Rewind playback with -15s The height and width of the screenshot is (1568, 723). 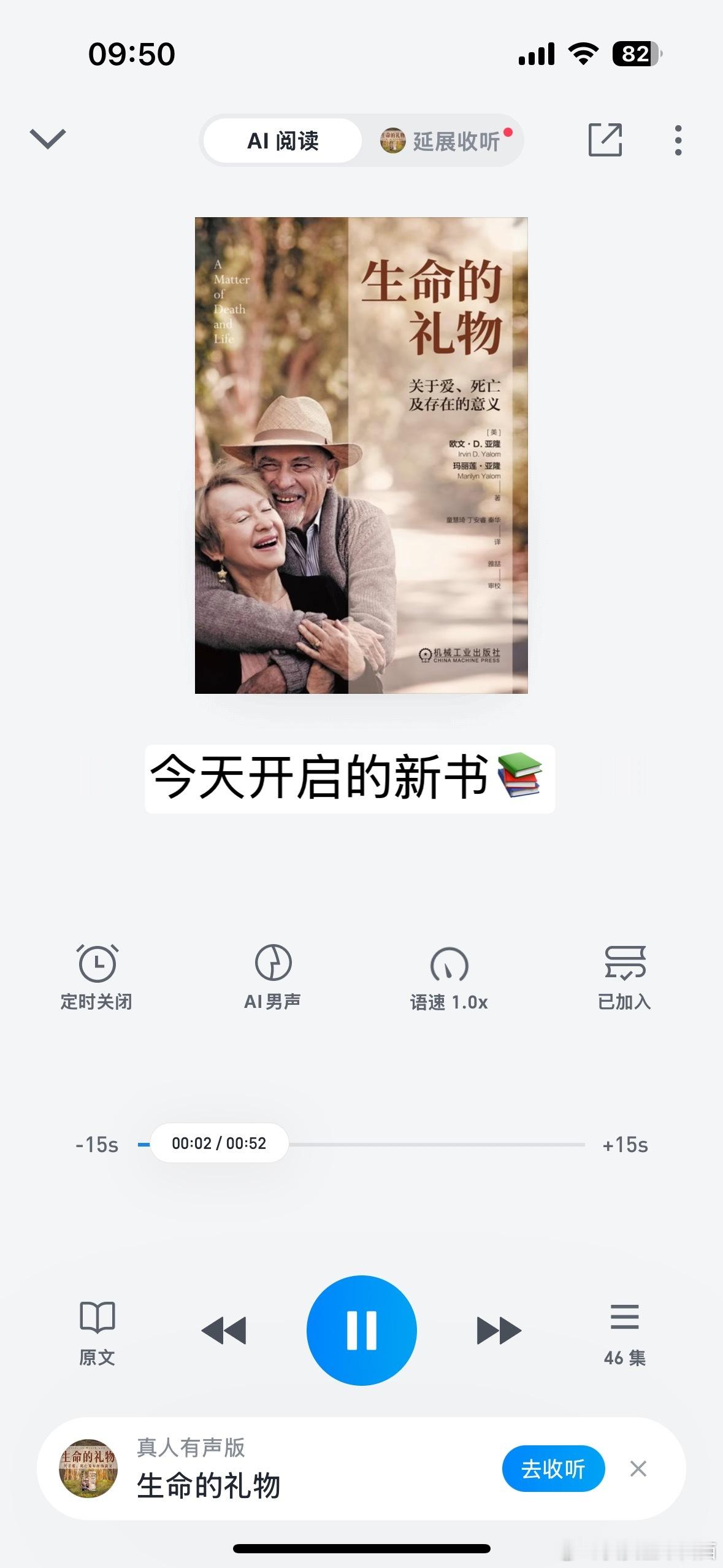[97, 1144]
